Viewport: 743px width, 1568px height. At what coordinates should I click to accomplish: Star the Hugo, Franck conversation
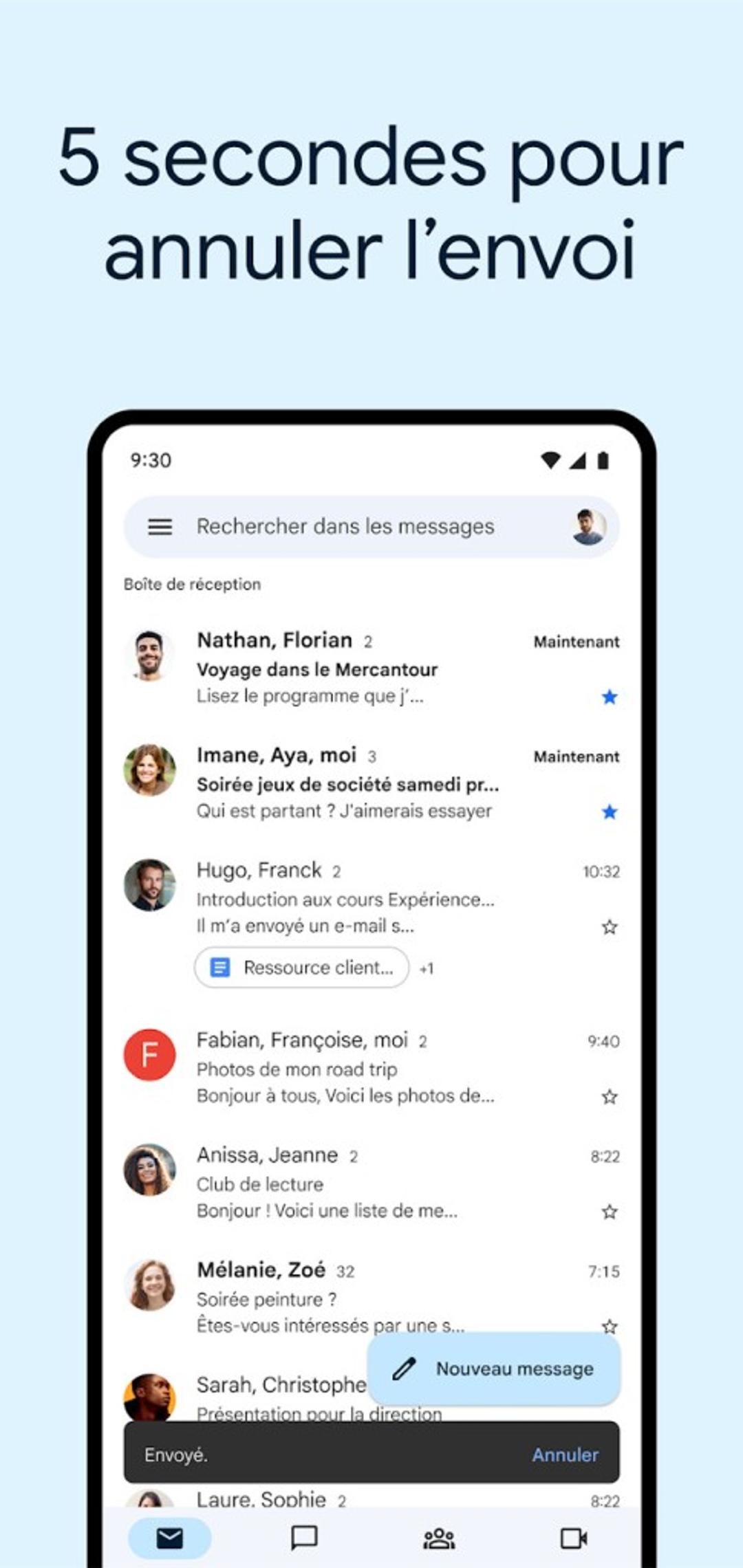pyautogui.click(x=608, y=928)
